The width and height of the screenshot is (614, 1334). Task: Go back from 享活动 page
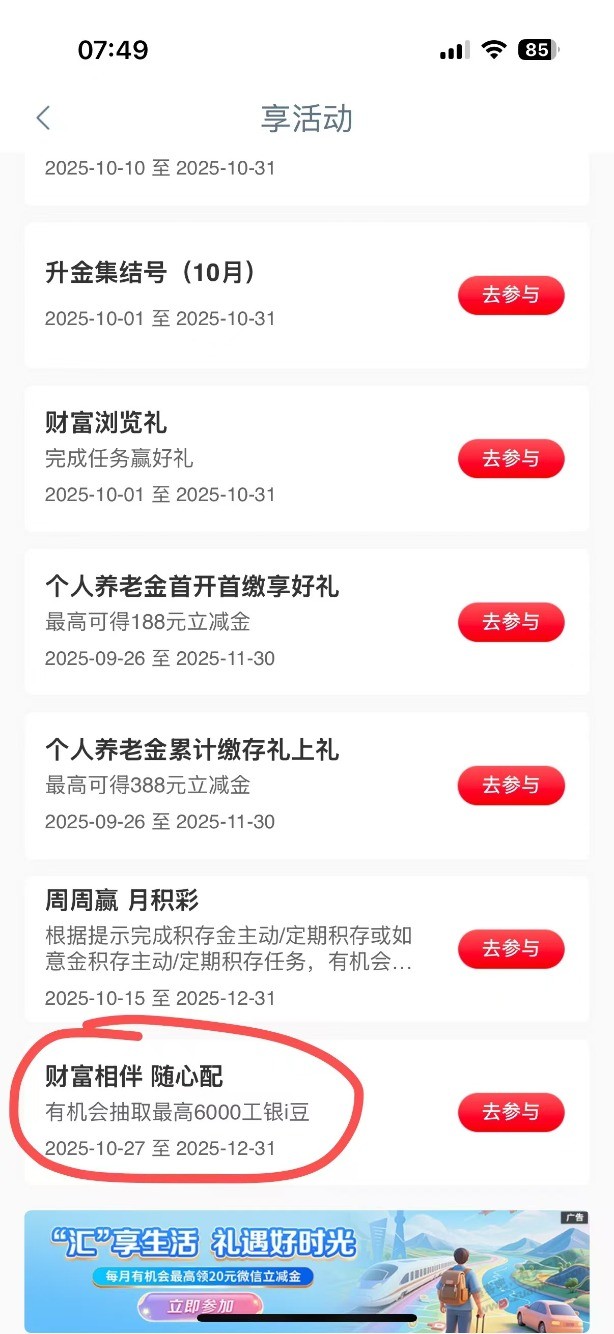click(43, 118)
